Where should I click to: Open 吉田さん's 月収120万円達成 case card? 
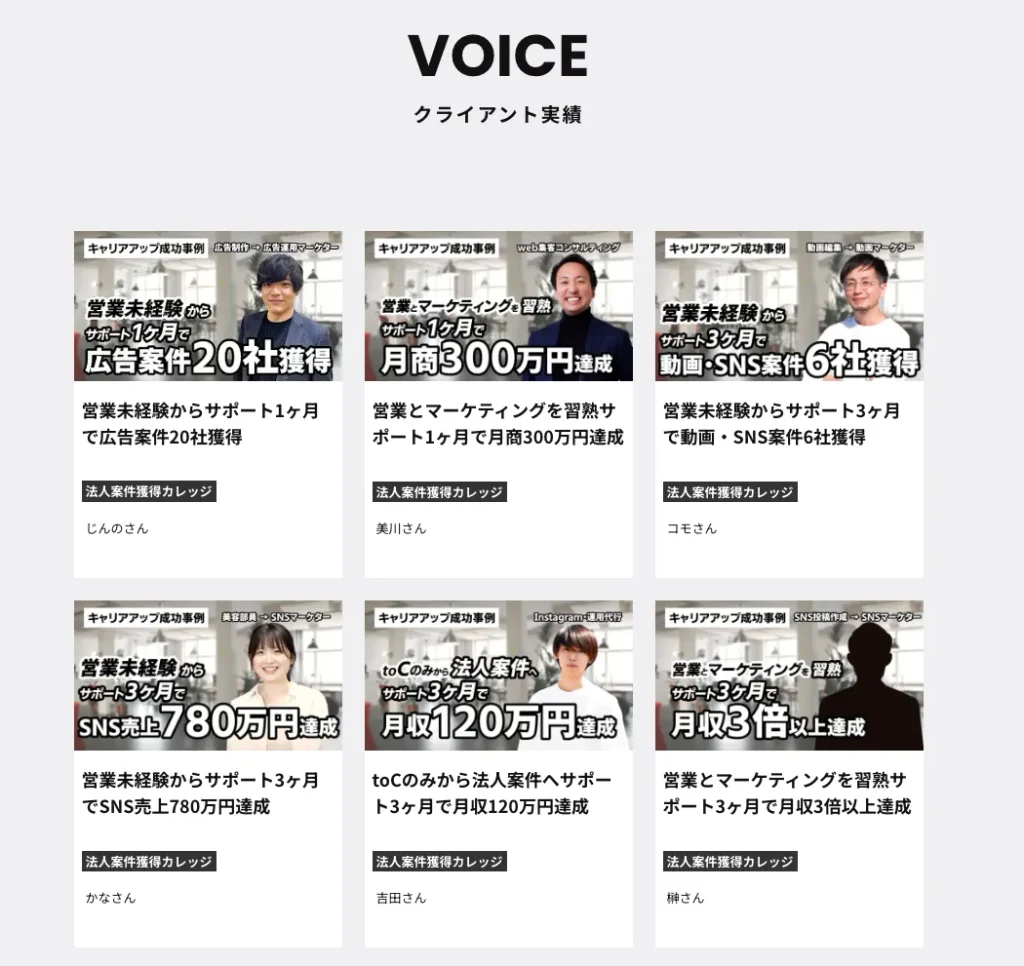click(x=498, y=773)
